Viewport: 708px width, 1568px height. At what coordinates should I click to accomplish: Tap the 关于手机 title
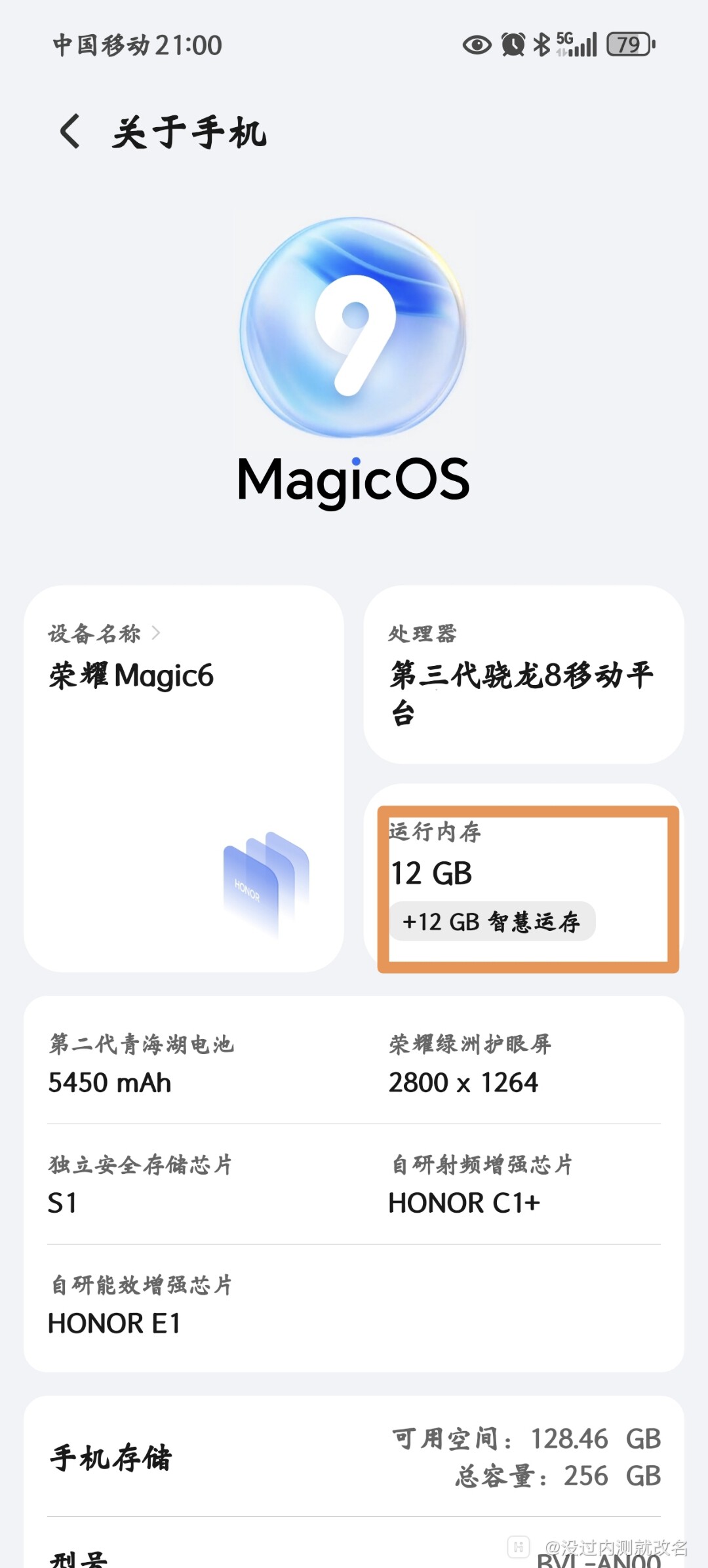point(189,131)
